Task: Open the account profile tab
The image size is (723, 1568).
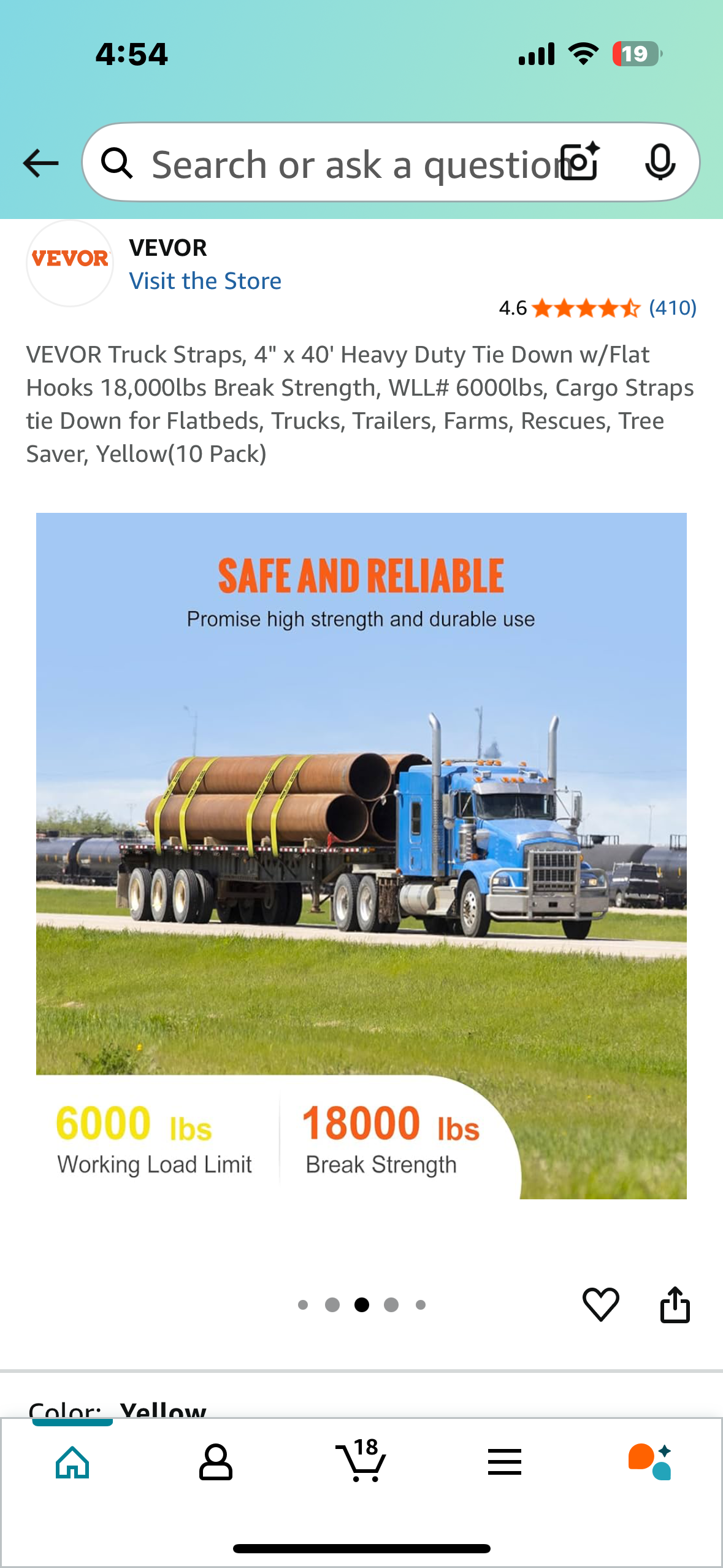Action: point(216,1462)
